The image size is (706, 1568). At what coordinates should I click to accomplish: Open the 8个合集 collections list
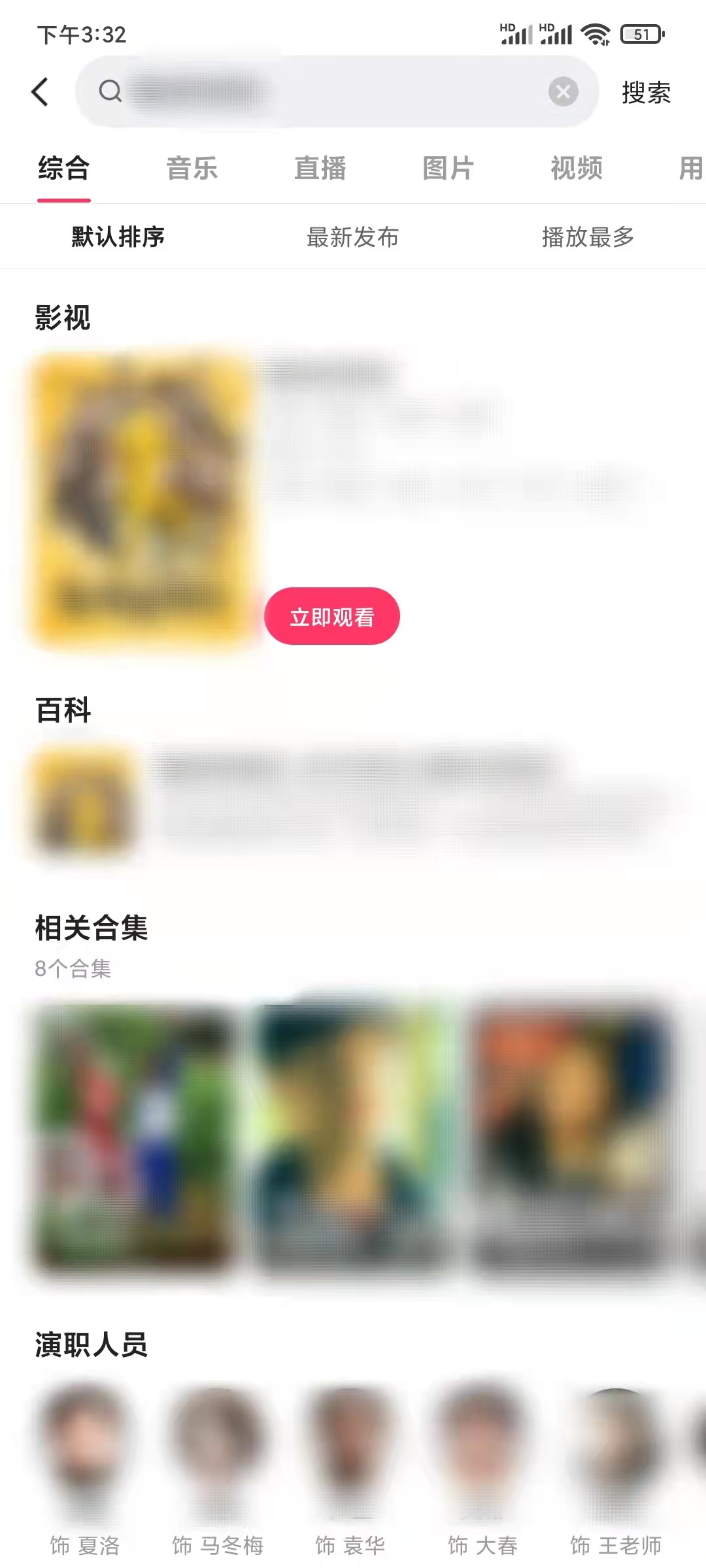[x=72, y=971]
